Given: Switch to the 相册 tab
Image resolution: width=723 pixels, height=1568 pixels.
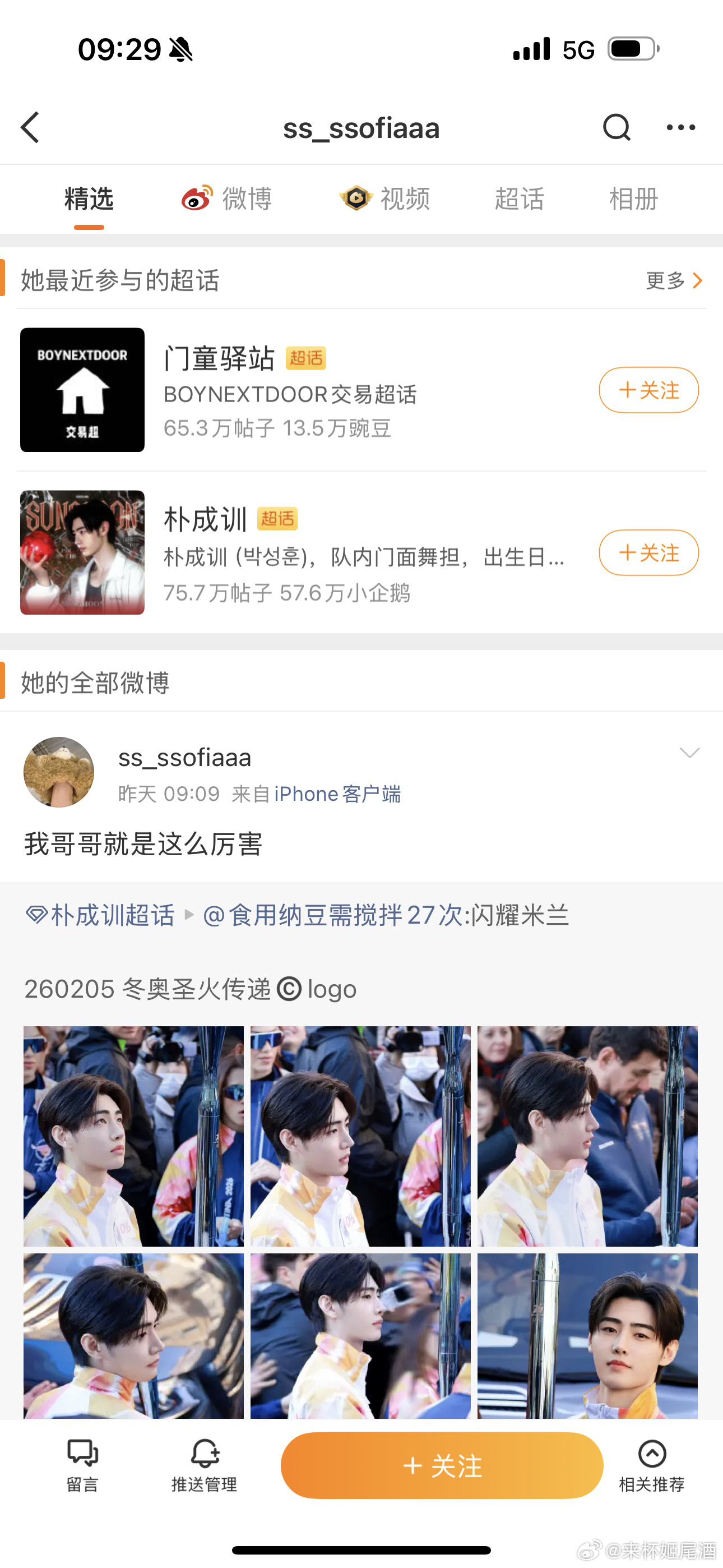Looking at the screenshot, I should (x=633, y=199).
